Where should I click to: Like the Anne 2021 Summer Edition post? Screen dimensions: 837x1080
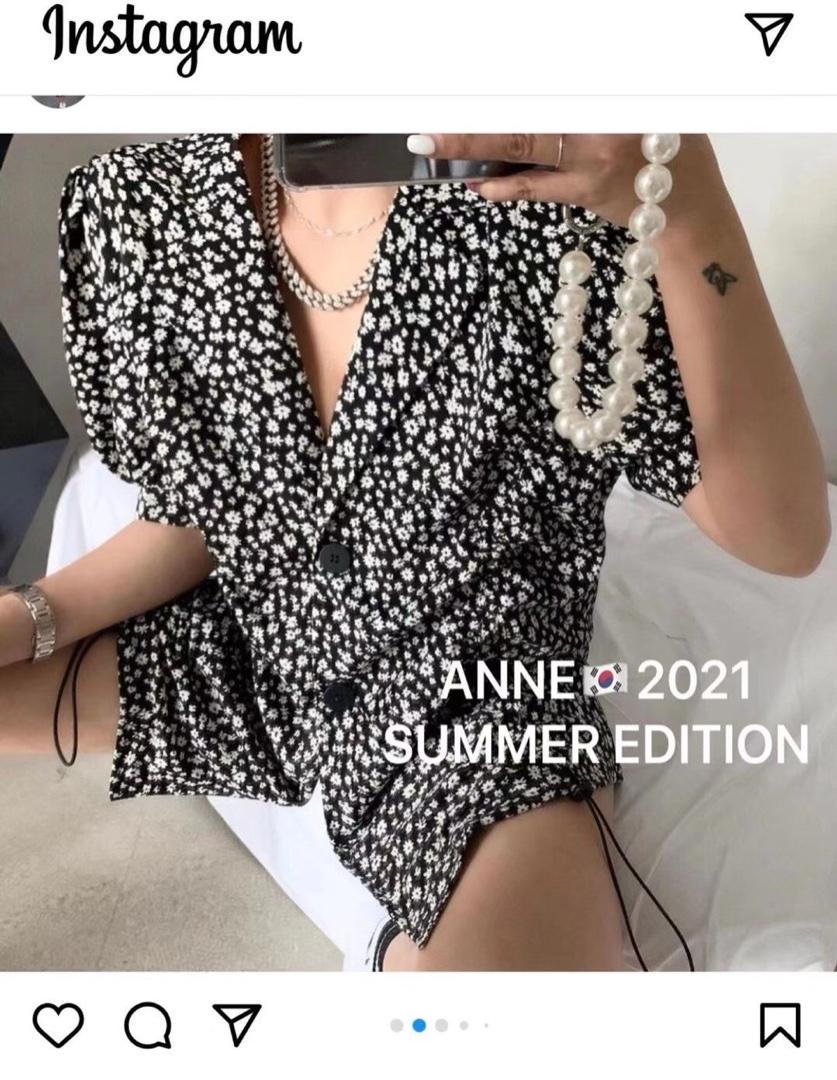[58, 1025]
